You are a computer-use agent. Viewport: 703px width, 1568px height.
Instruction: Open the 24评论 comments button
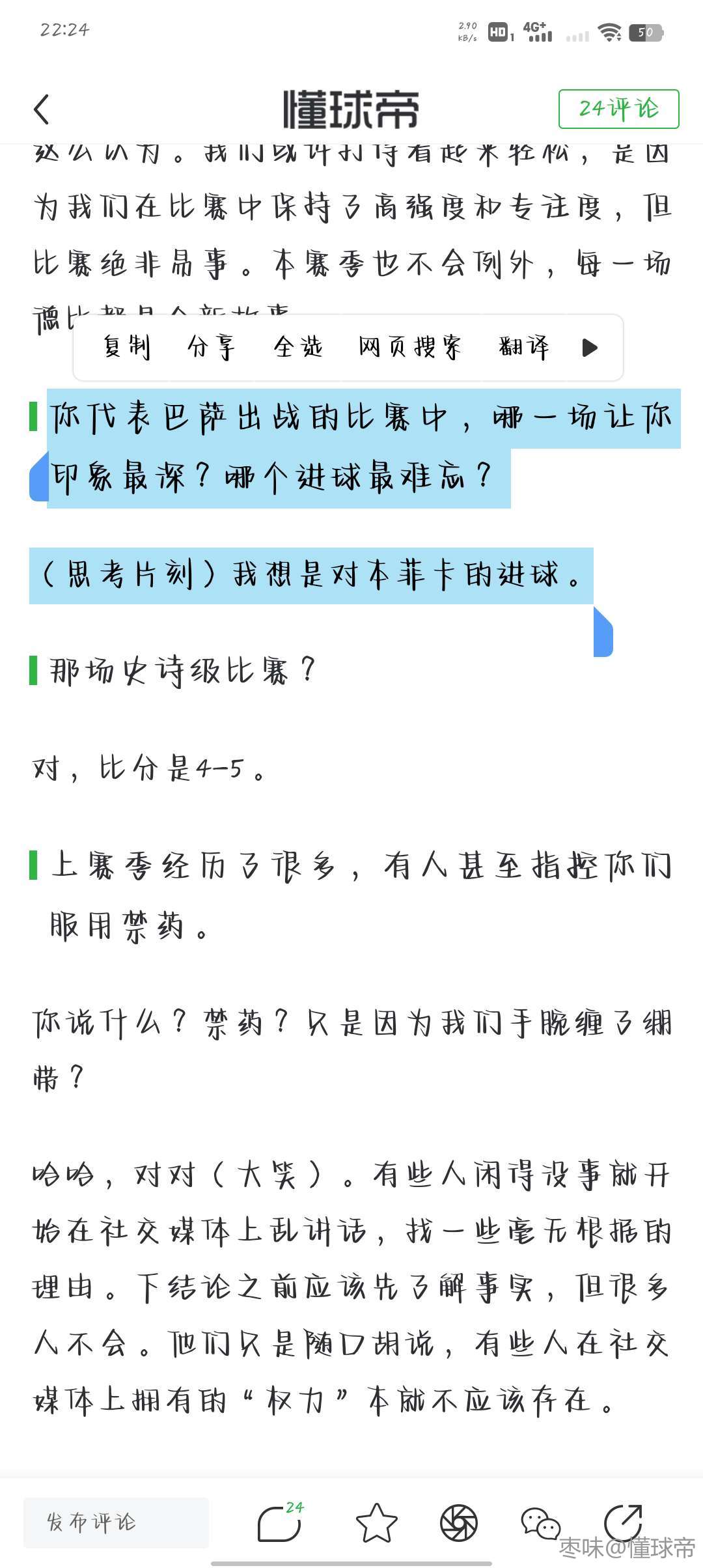pyautogui.click(x=618, y=109)
